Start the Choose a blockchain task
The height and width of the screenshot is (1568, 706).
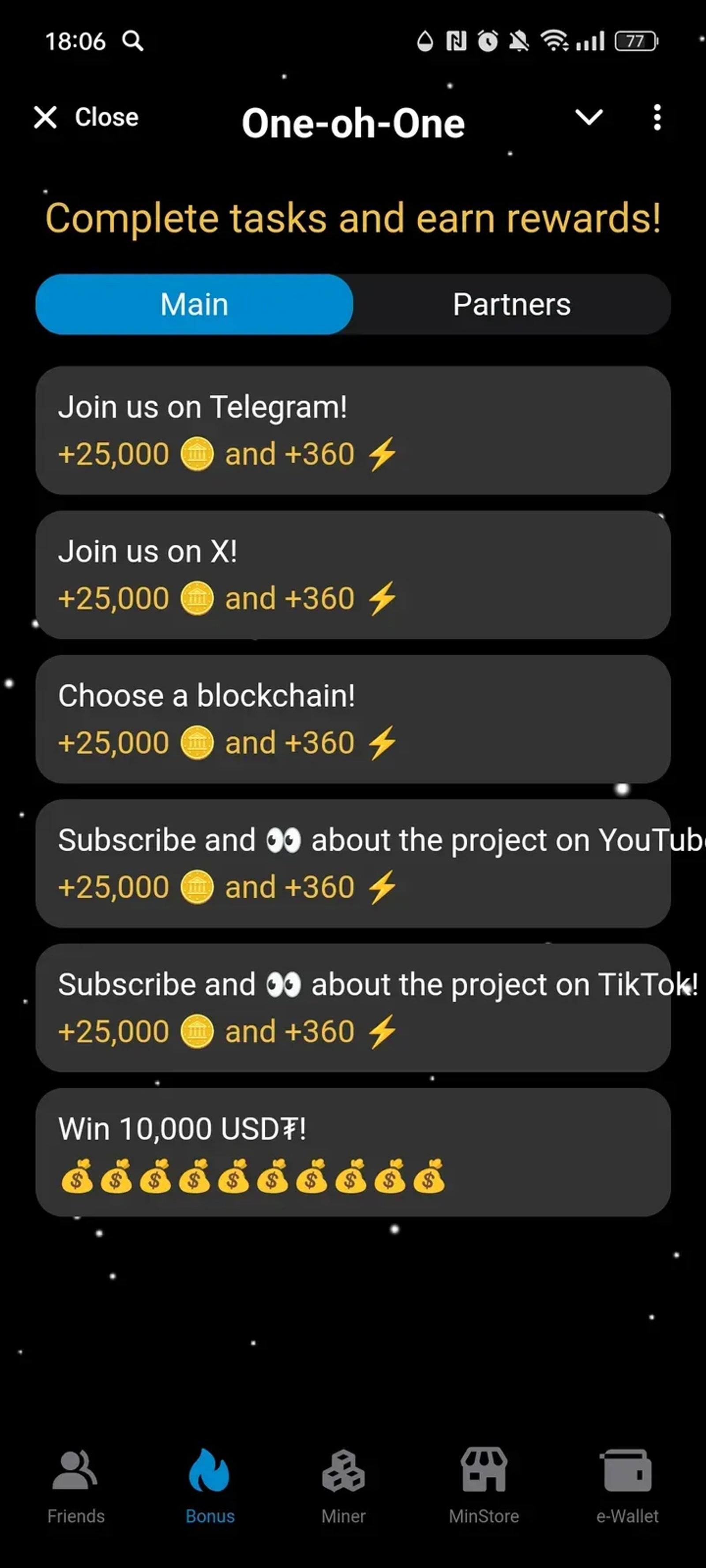353,719
